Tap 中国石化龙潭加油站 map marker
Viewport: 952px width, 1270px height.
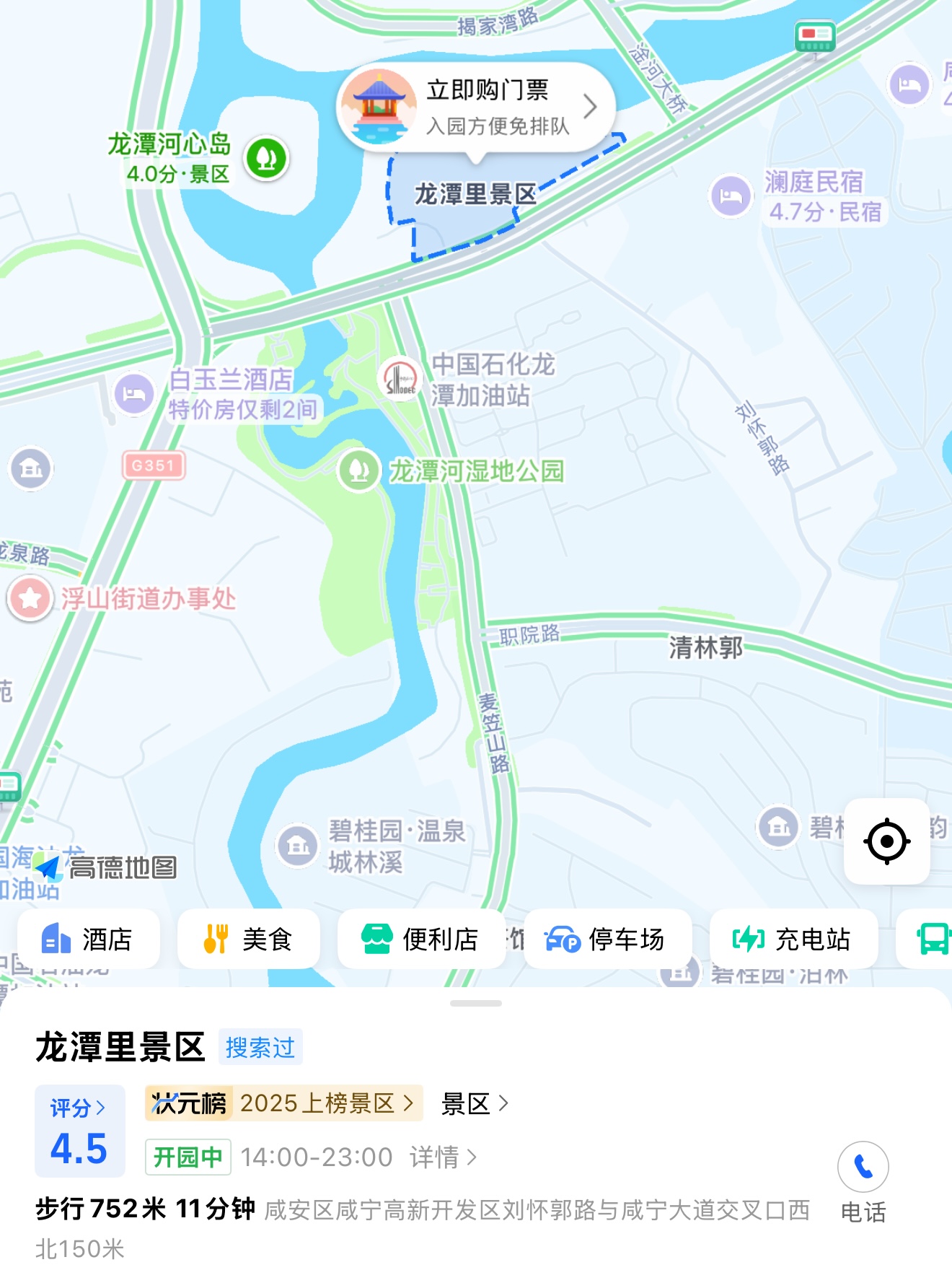pyautogui.click(x=400, y=378)
